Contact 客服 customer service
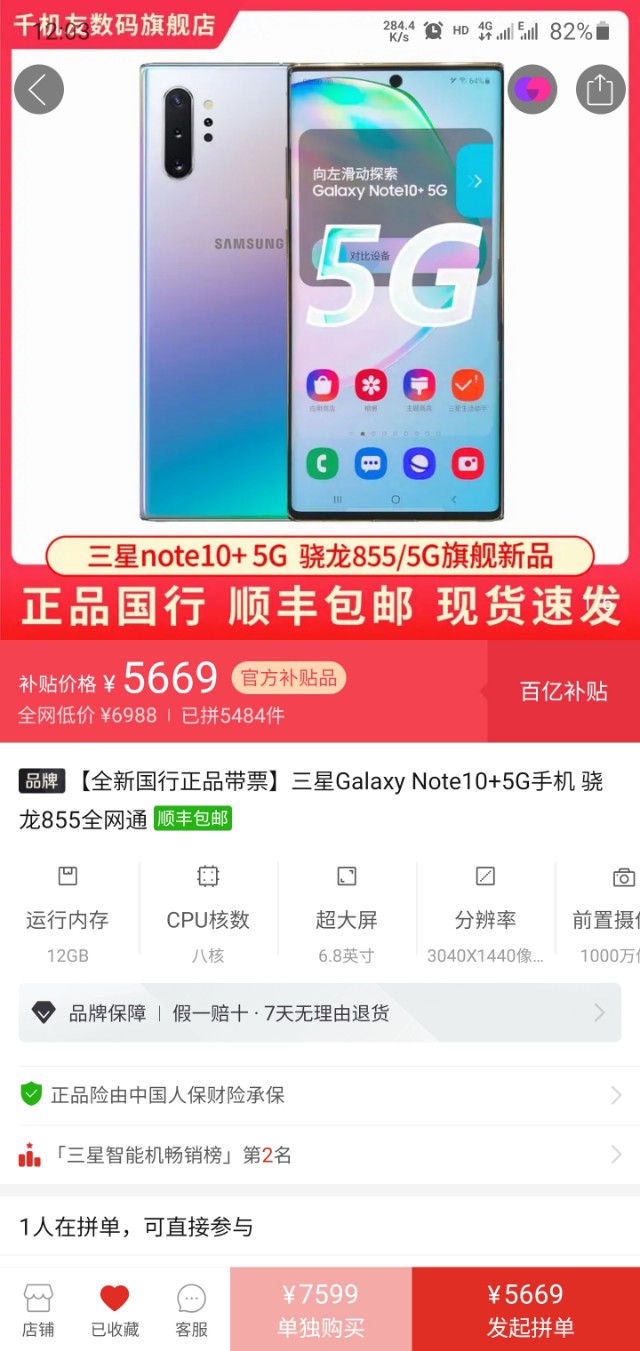Screen dimensions: 640x1351 point(191,1310)
